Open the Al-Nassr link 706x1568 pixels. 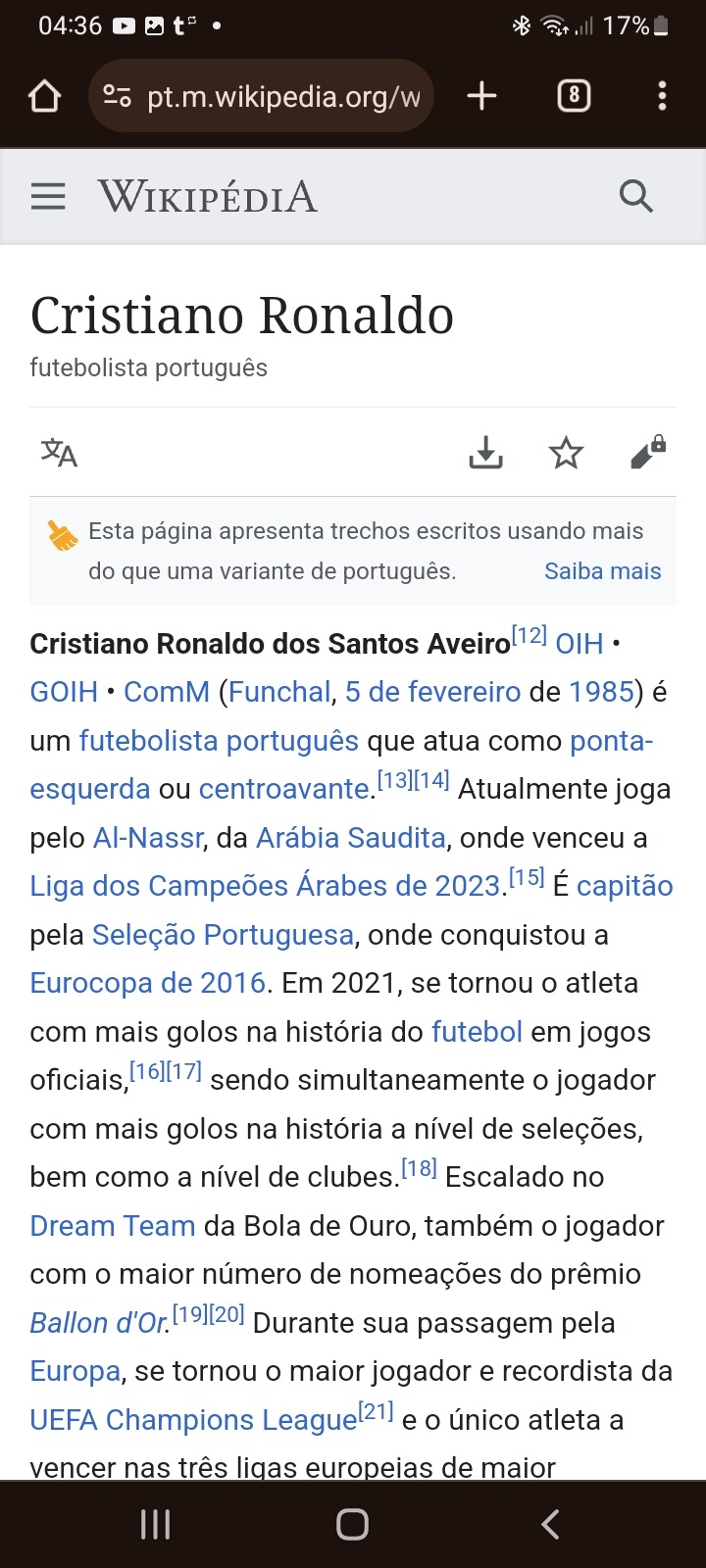[x=148, y=838]
